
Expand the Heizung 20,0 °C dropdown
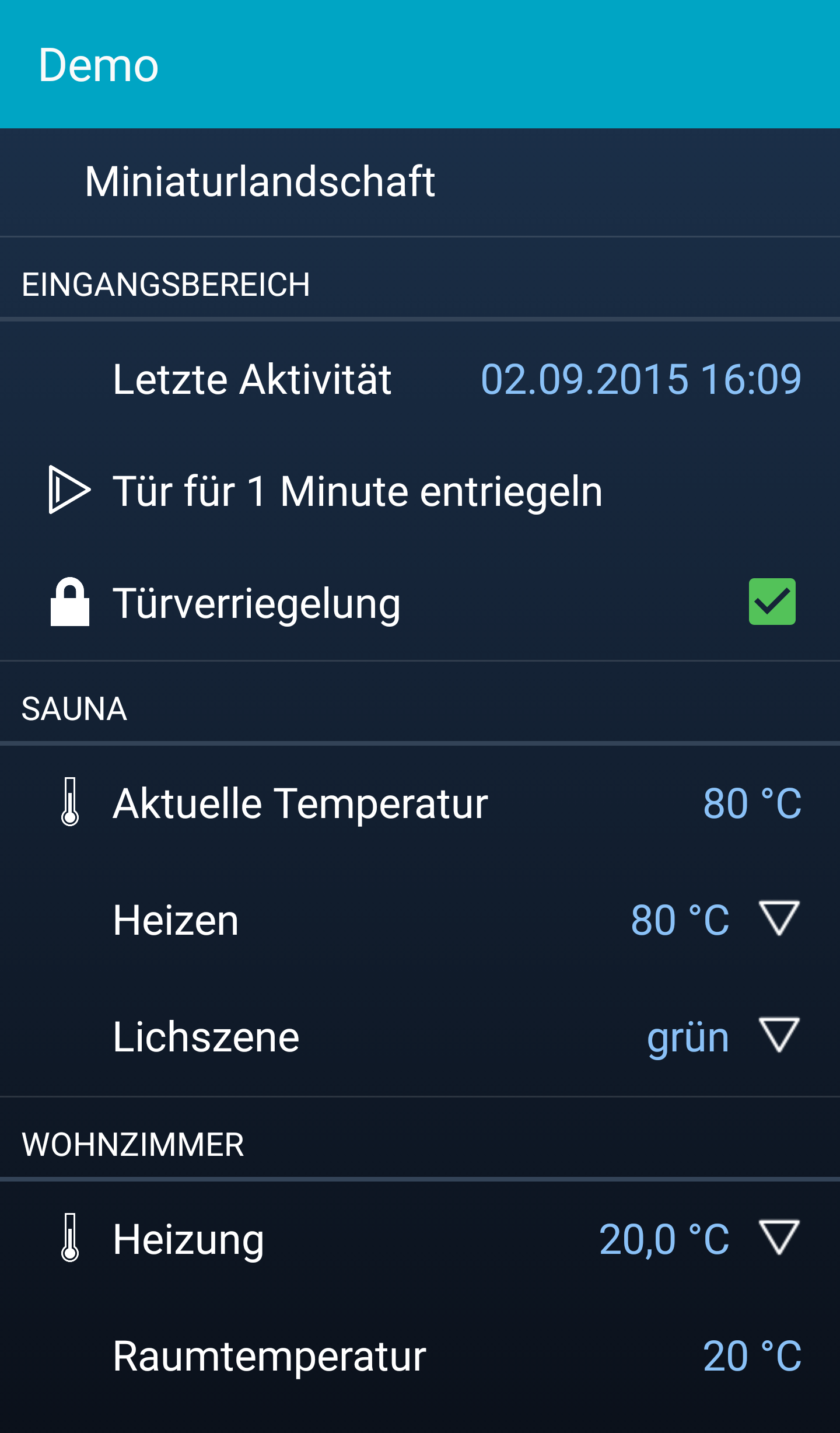(x=779, y=1238)
